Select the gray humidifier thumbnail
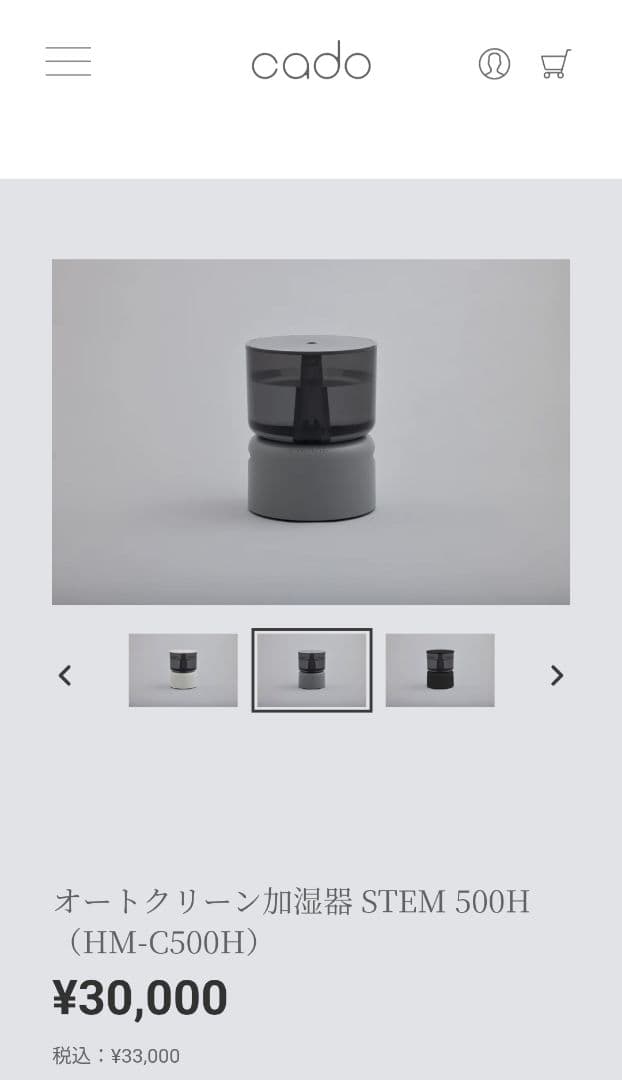The image size is (622, 1080). coord(311,670)
